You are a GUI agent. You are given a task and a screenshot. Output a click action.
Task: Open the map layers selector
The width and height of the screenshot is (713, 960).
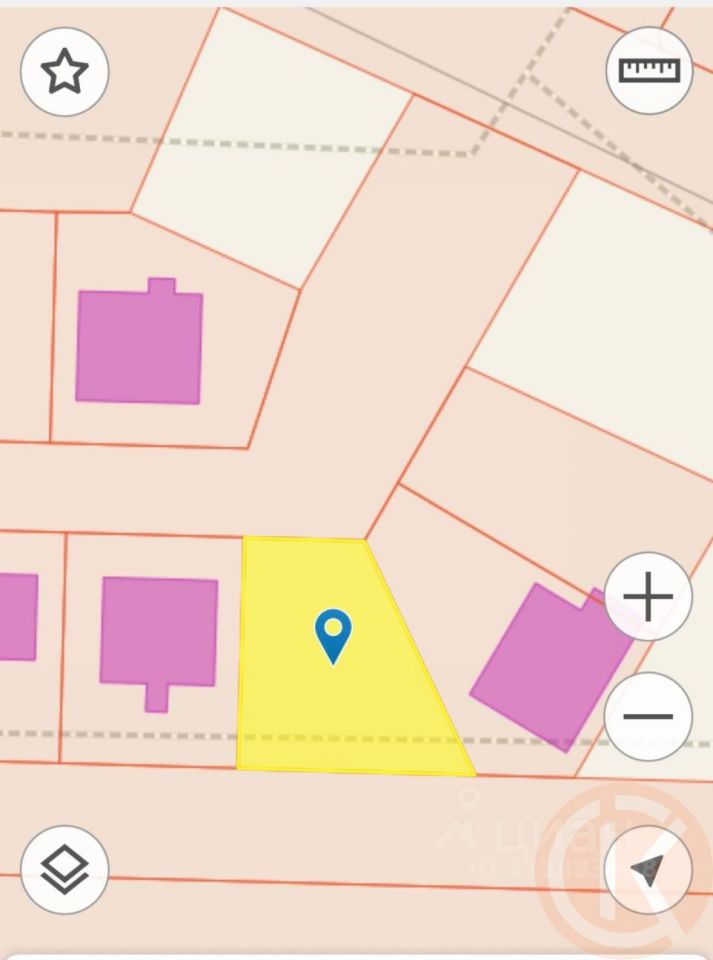(x=65, y=869)
